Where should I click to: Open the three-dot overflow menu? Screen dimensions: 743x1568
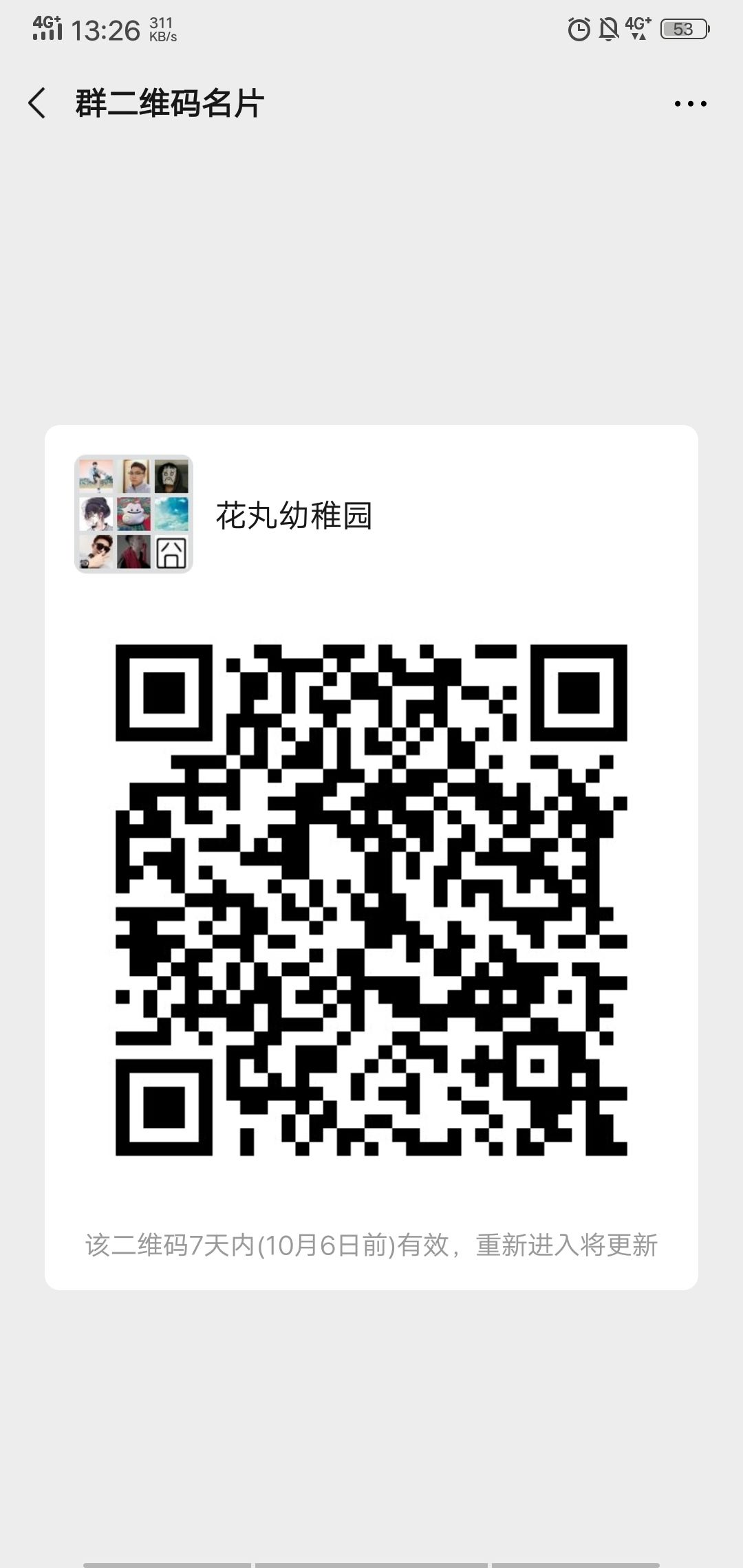(x=690, y=104)
